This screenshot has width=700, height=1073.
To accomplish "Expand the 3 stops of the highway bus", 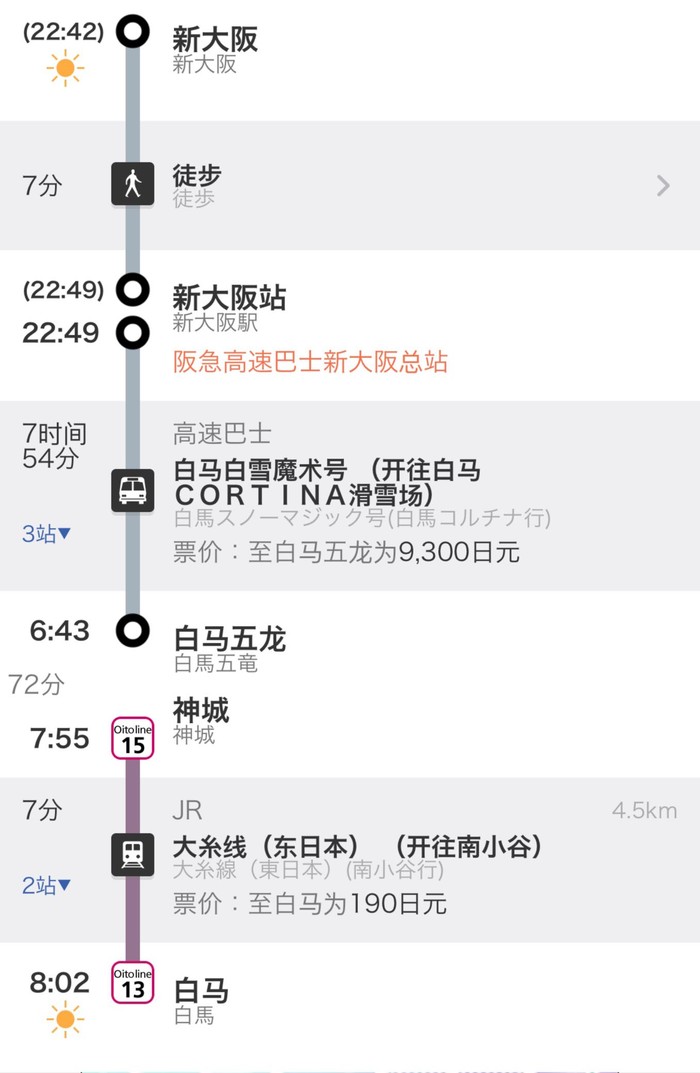I will pyautogui.click(x=46, y=533).
